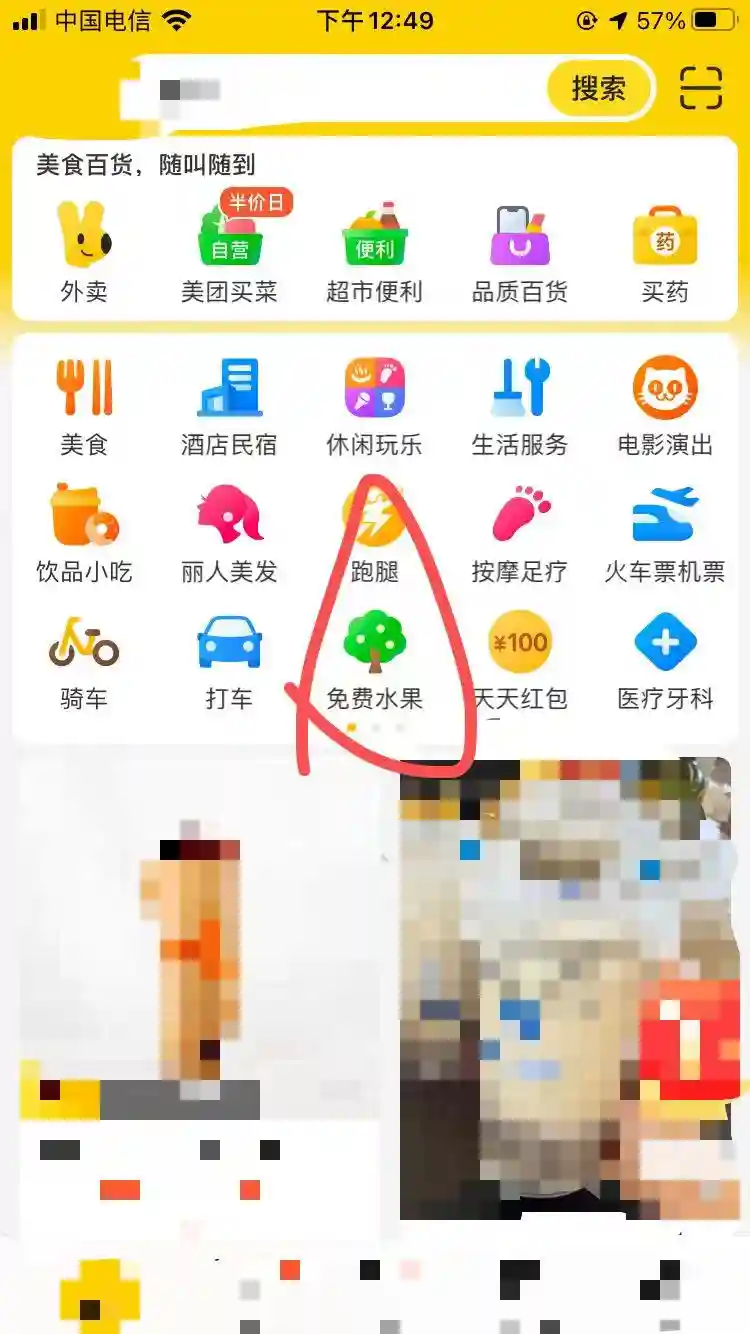Open 丽人美发 beauty and hair
Image resolution: width=750 pixels, height=1334 pixels.
coord(229,535)
